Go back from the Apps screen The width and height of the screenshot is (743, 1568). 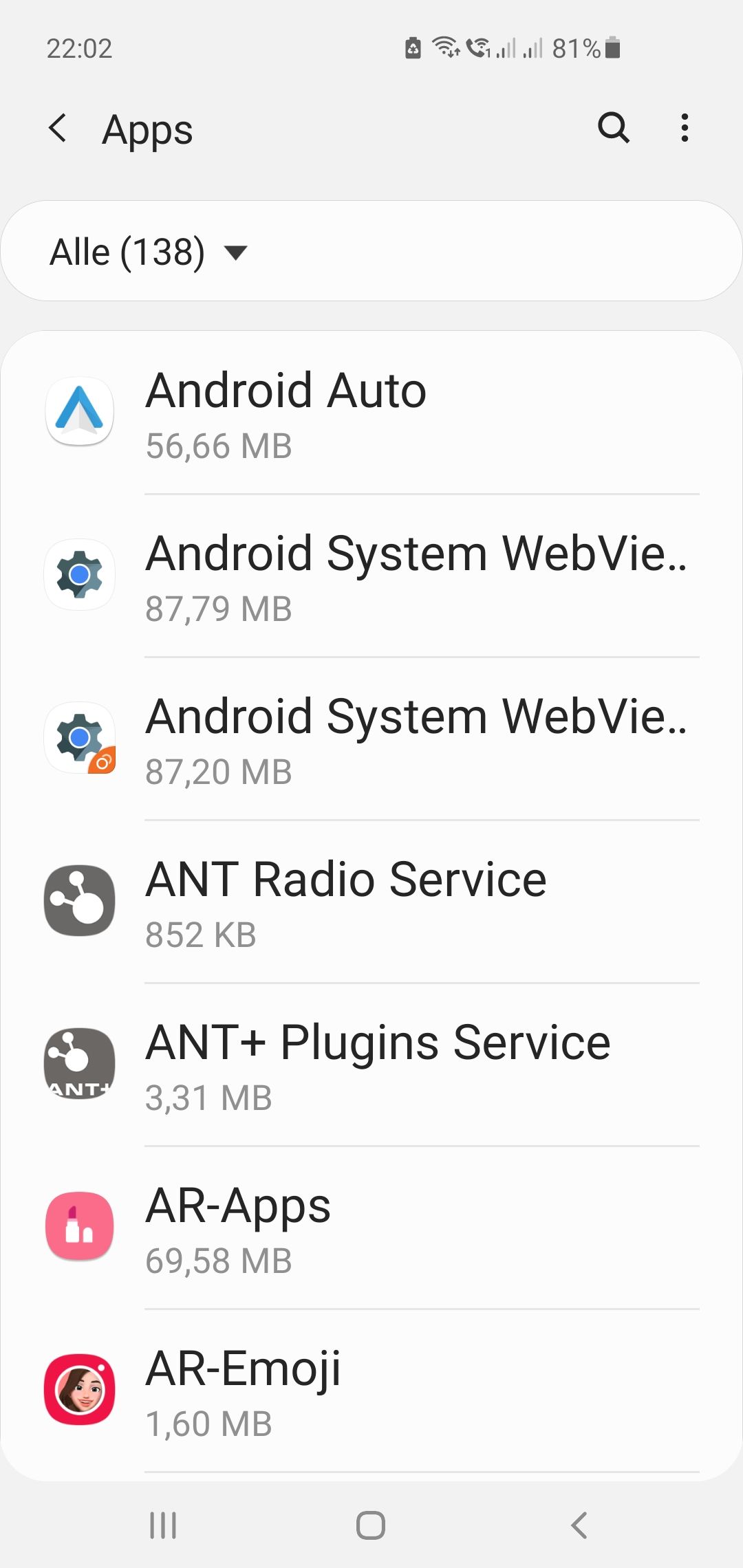coord(59,129)
